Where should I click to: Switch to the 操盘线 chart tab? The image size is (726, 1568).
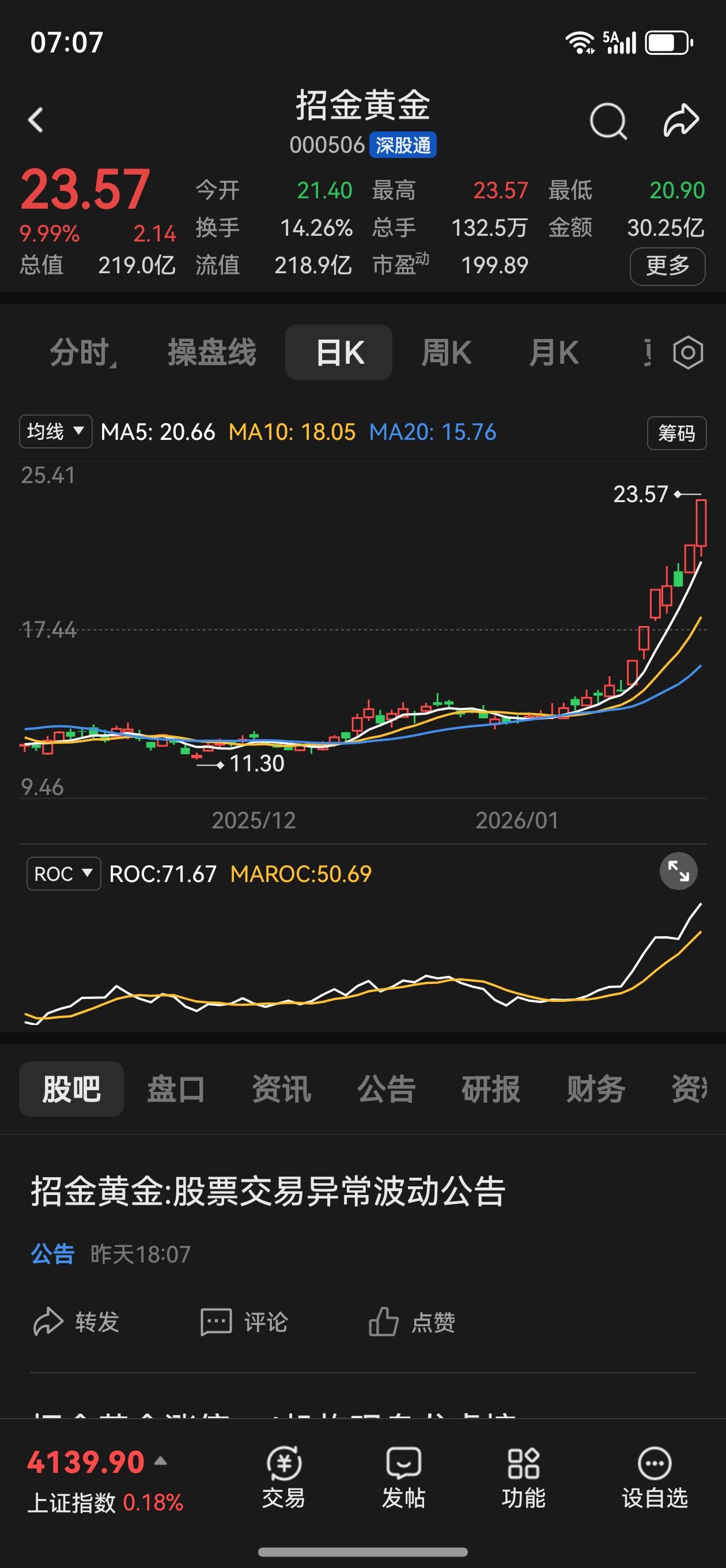tap(212, 352)
